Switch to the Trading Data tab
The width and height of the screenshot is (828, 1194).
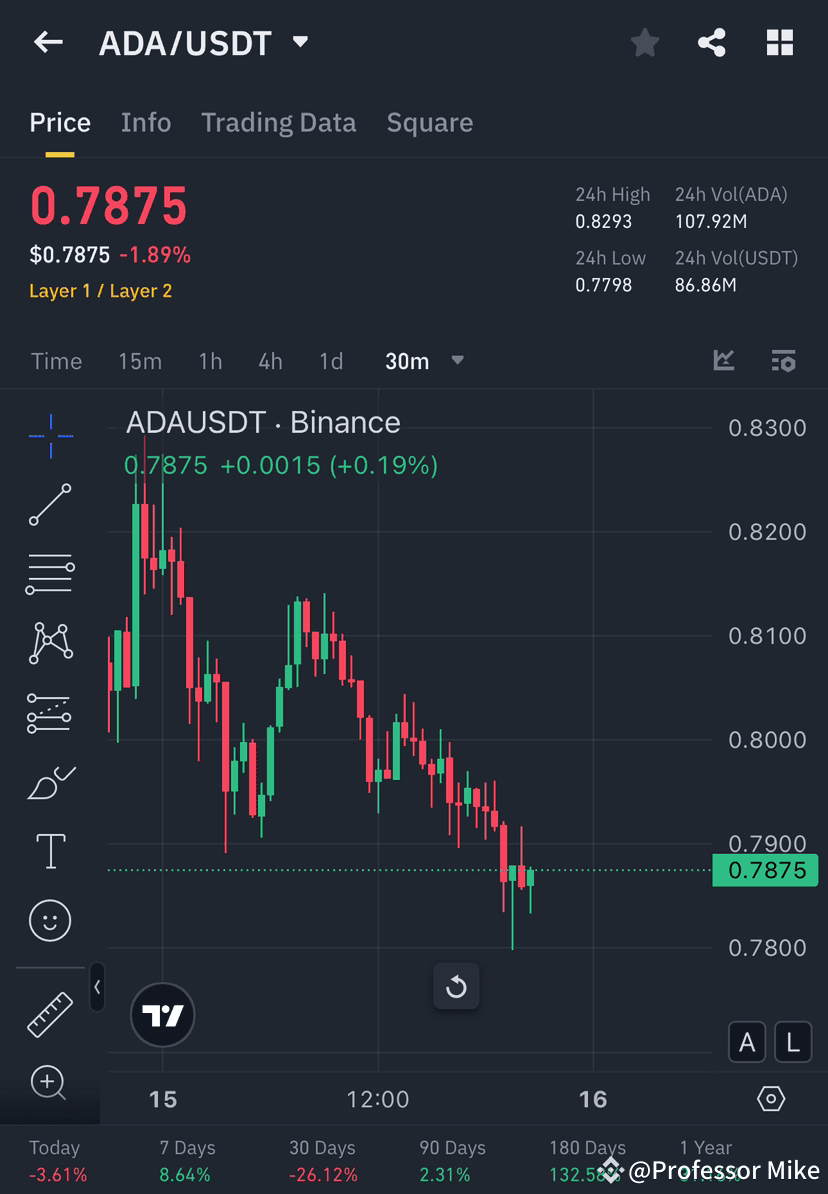tap(278, 122)
